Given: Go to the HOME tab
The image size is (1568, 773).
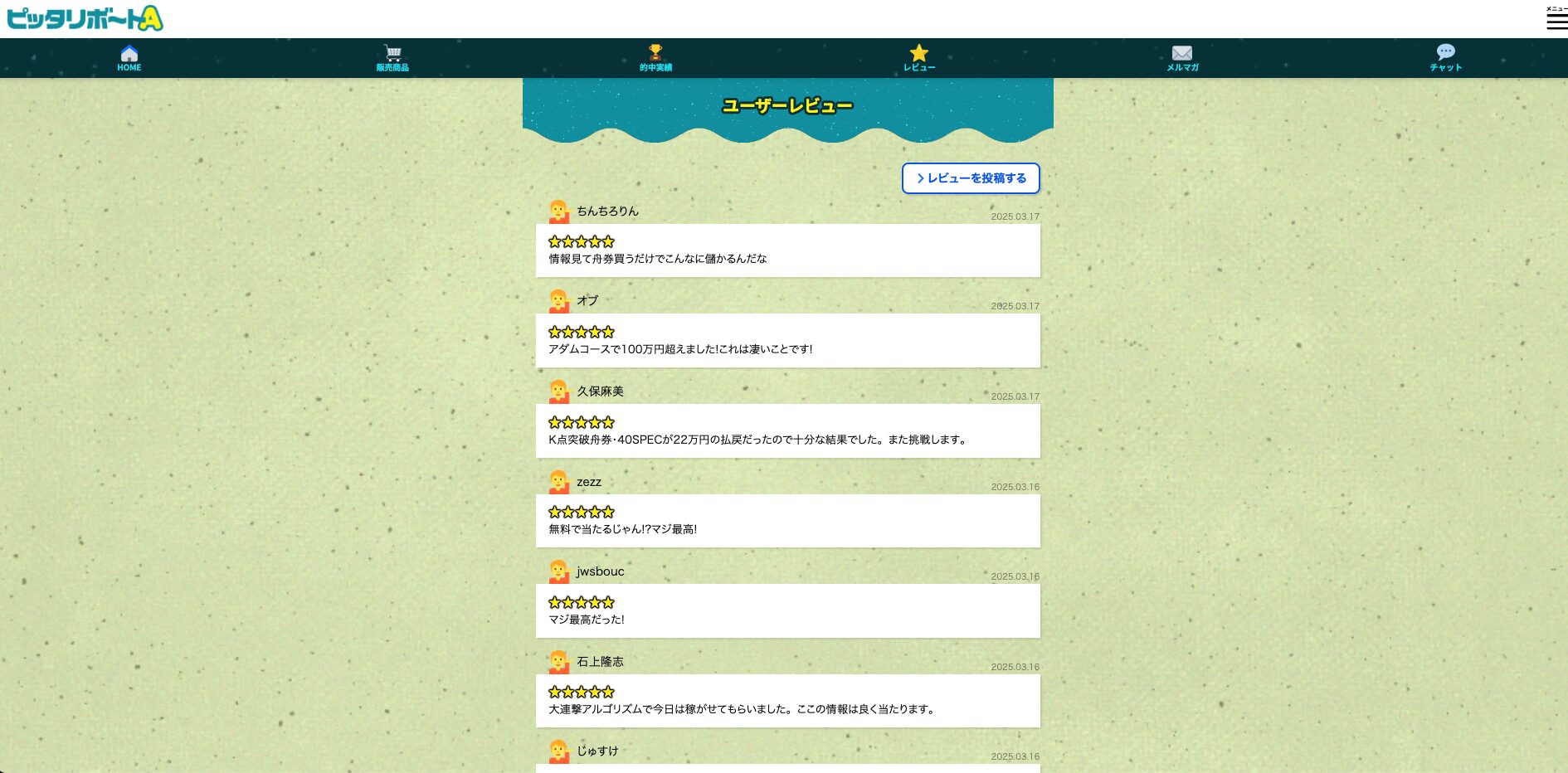Looking at the screenshot, I should (129, 58).
